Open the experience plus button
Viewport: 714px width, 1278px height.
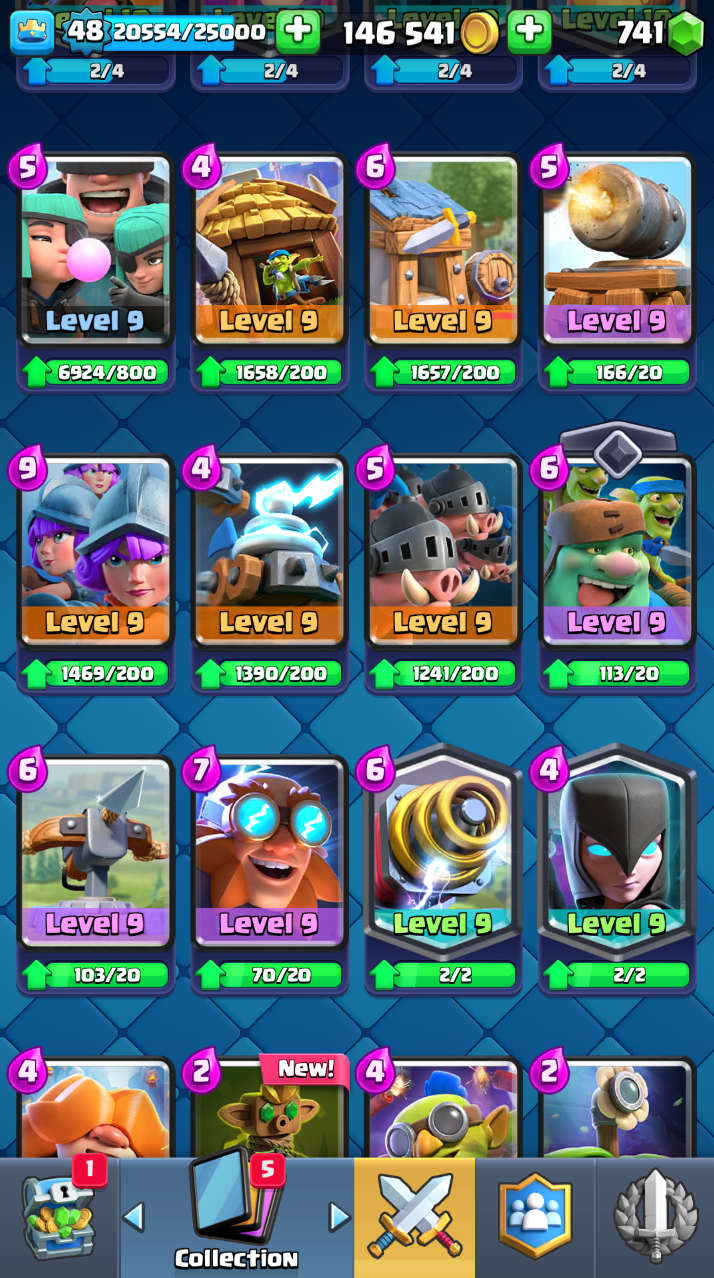click(297, 33)
